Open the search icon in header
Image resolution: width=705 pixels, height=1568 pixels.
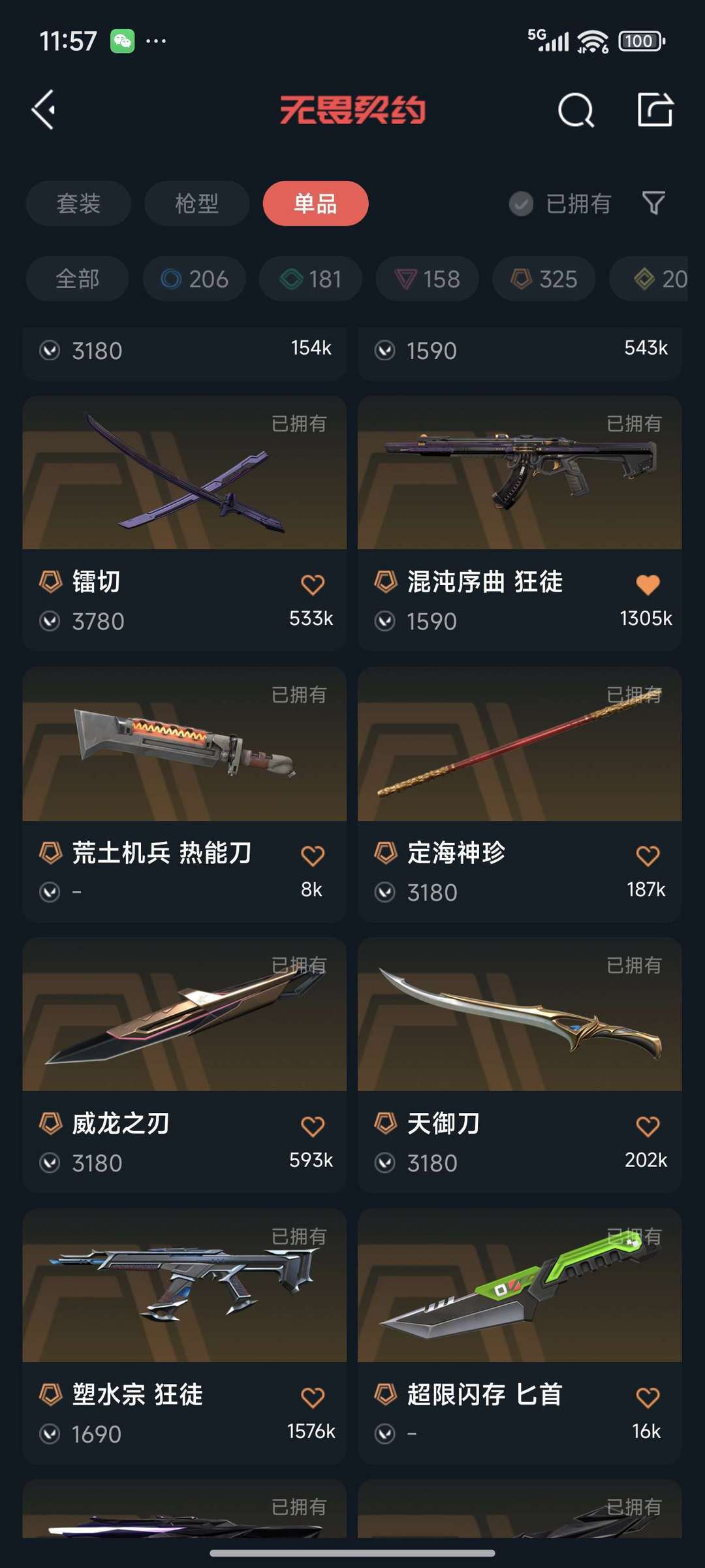(x=576, y=110)
